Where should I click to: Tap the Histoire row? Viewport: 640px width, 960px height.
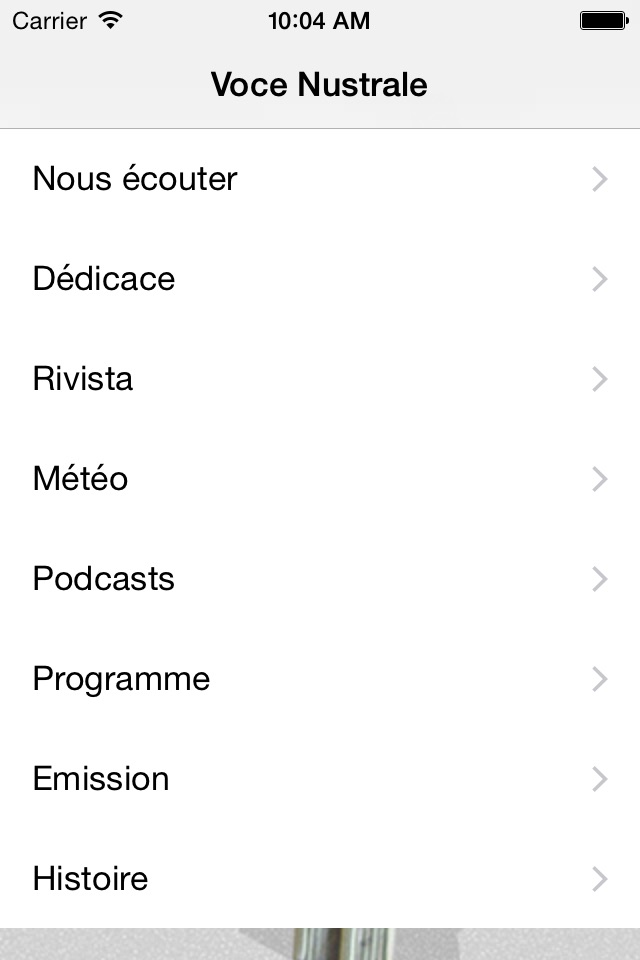click(320, 879)
